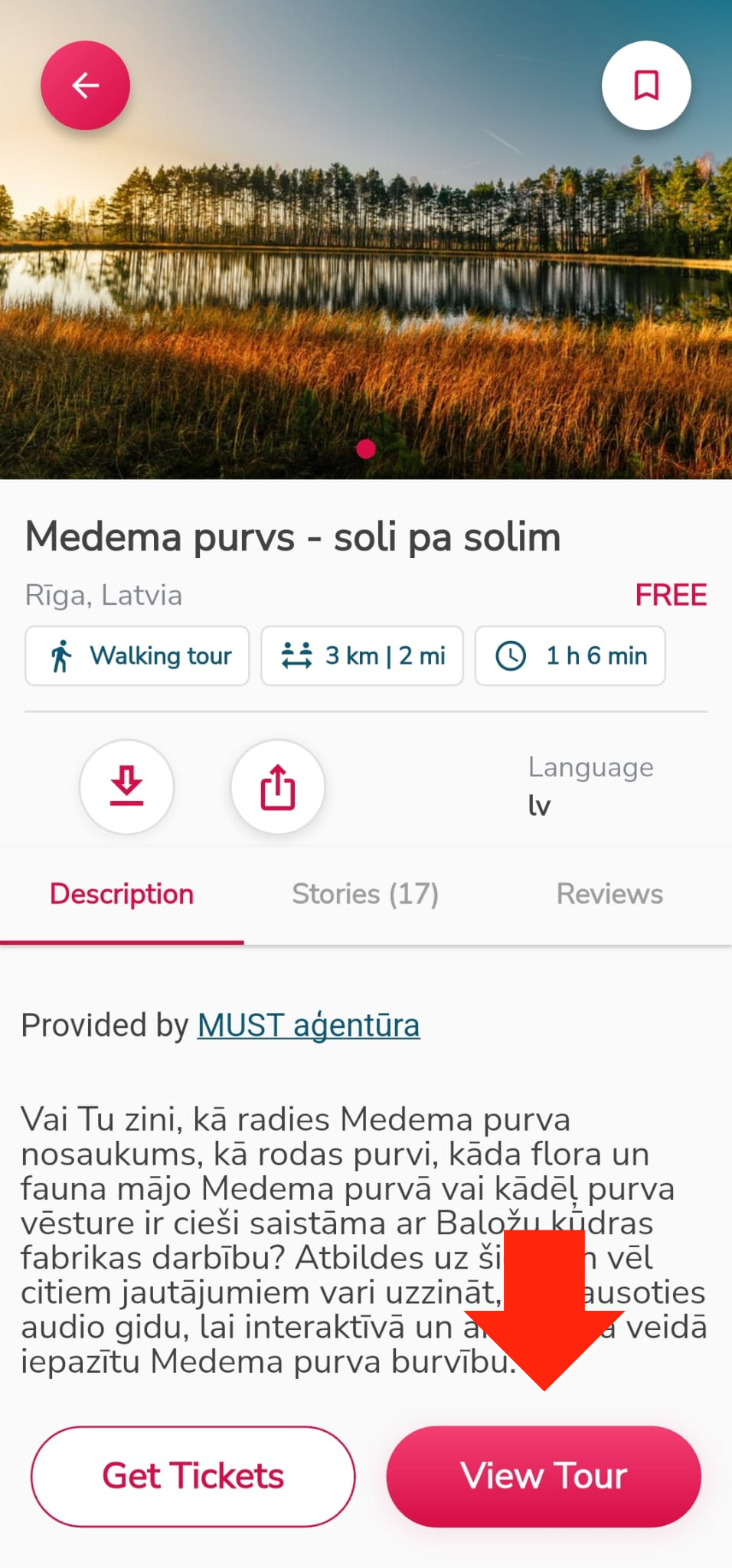Select the Description tab

[x=122, y=894]
